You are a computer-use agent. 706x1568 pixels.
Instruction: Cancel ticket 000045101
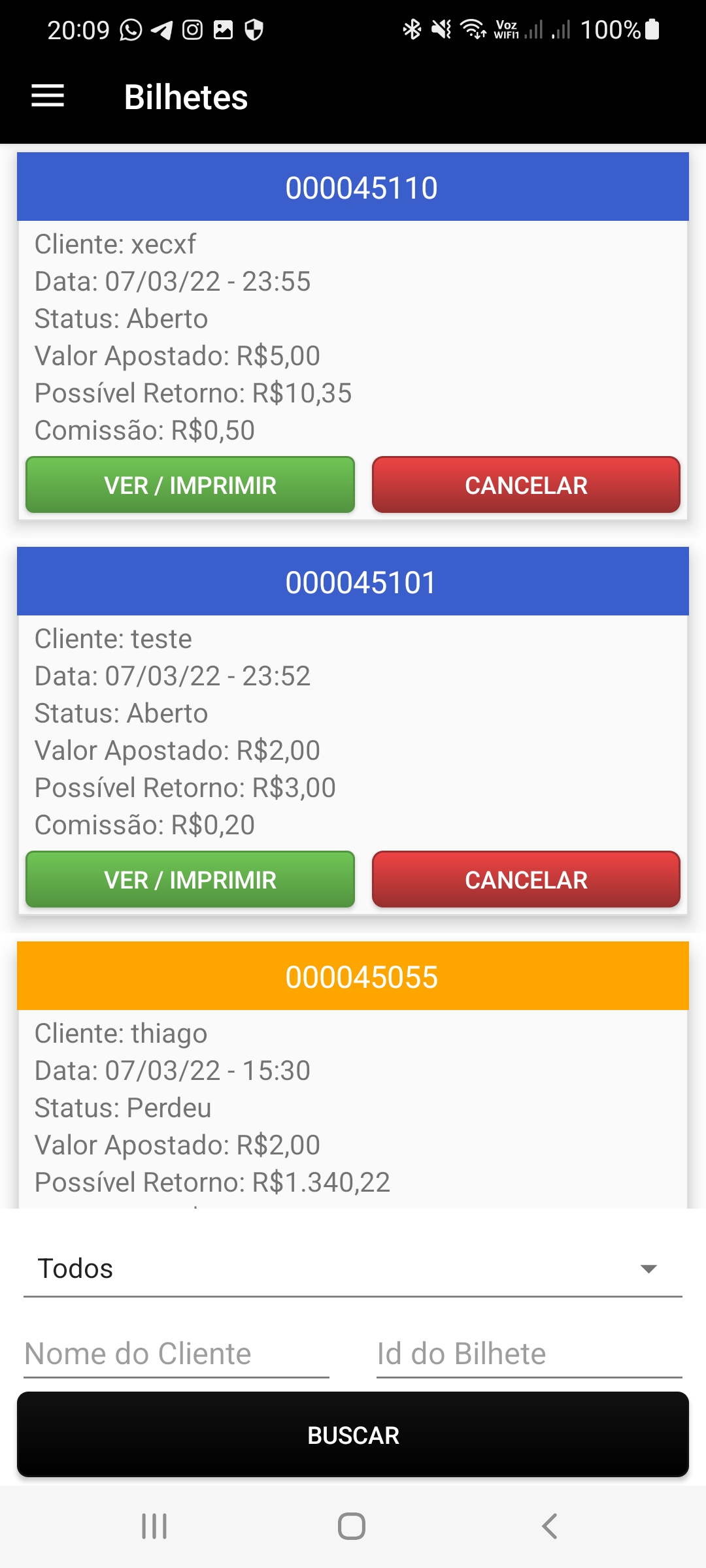point(526,879)
